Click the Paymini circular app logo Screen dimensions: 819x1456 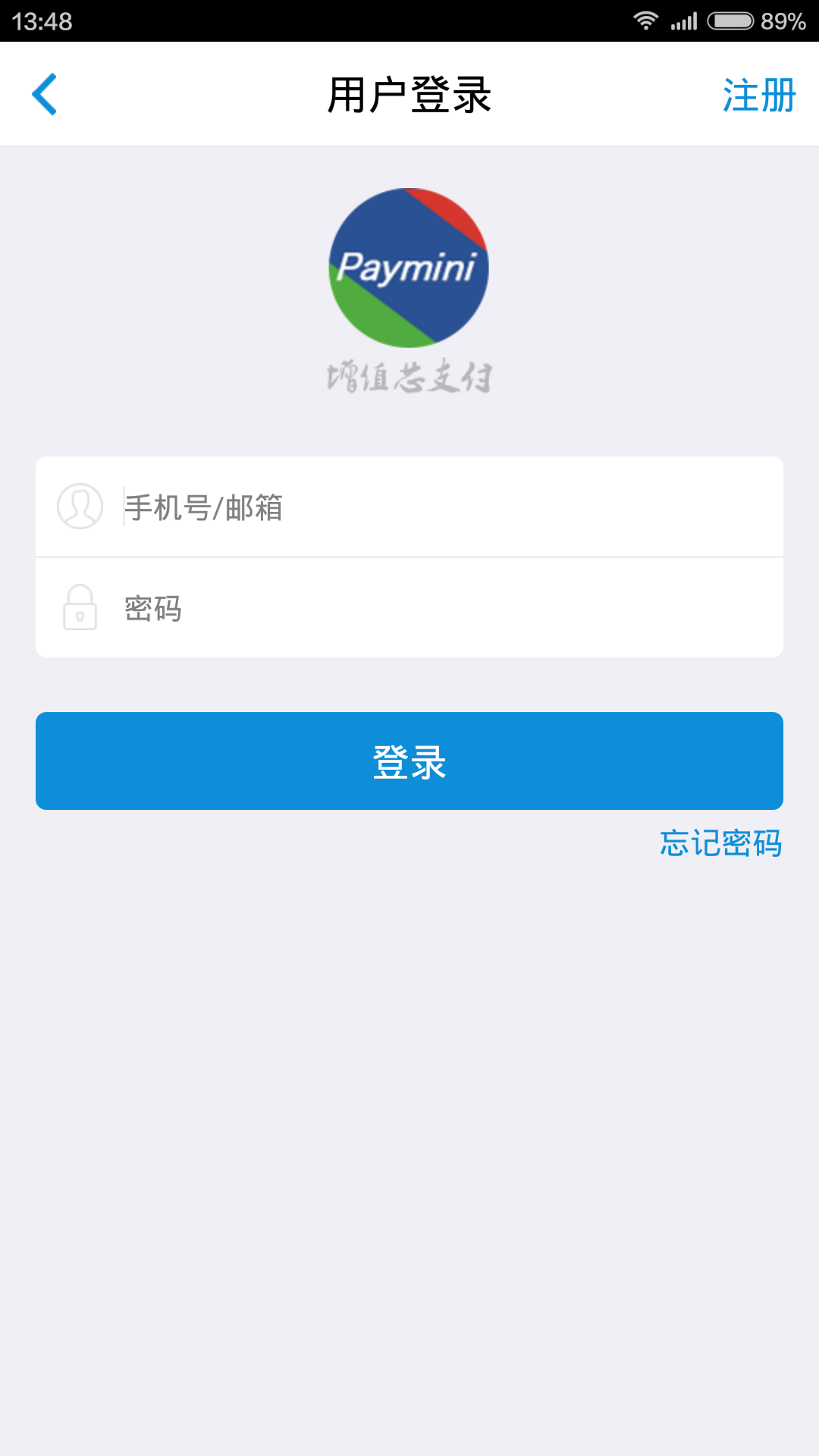pos(407,267)
